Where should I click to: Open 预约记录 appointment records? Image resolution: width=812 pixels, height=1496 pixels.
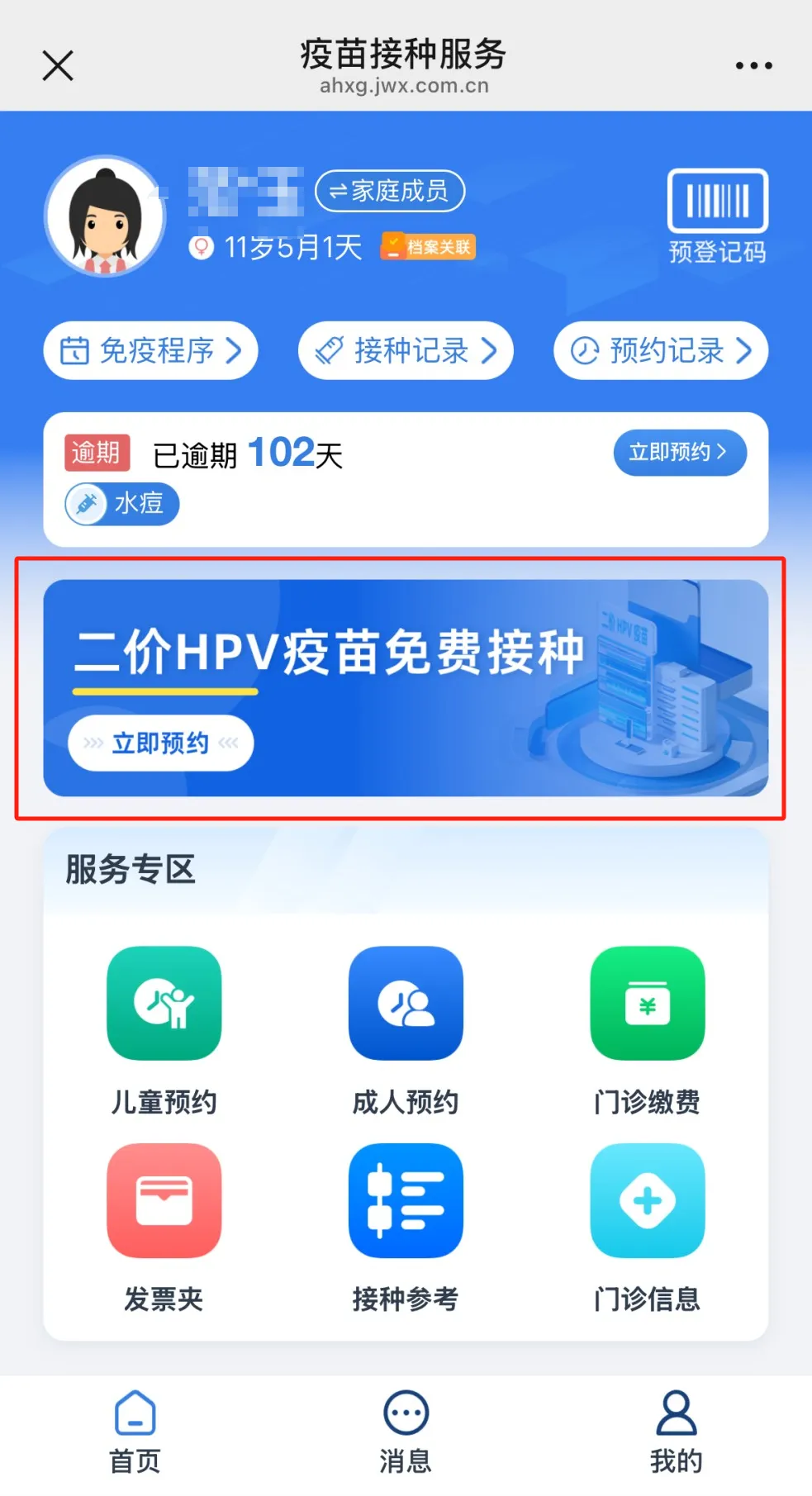pyautogui.click(x=661, y=351)
